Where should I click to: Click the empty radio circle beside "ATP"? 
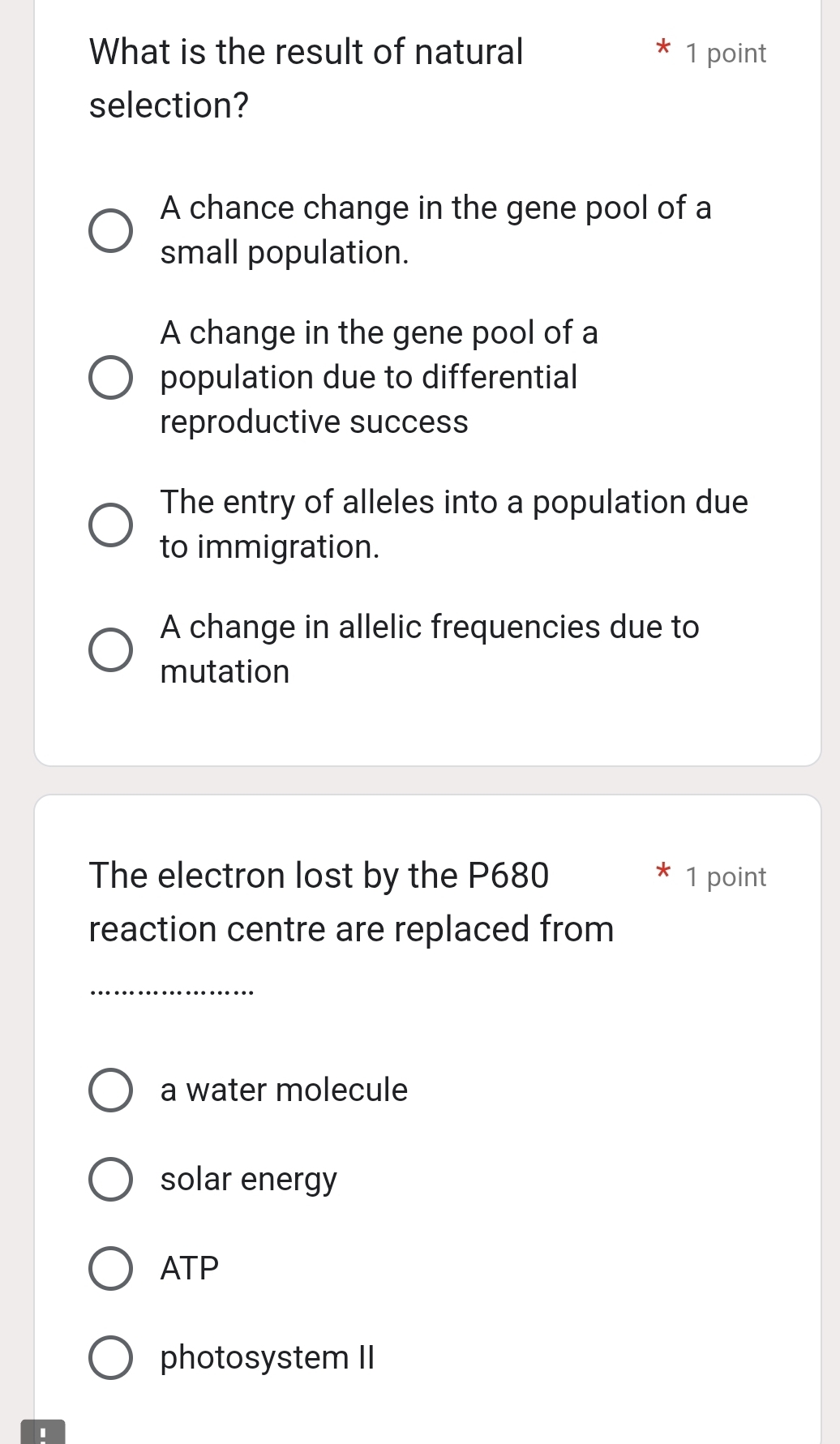click(112, 1267)
